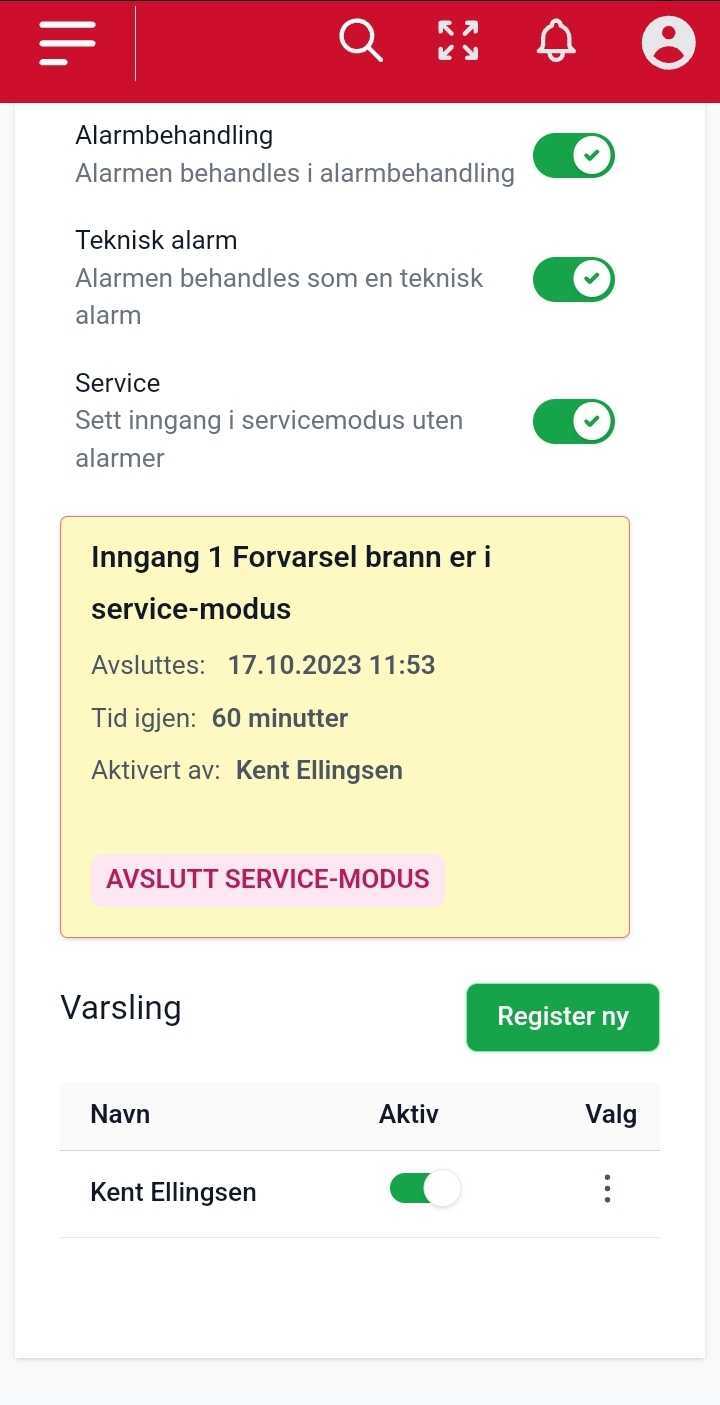The height and width of the screenshot is (1405, 720).
Task: Tap Register ny to add notification
Action: tap(563, 1017)
